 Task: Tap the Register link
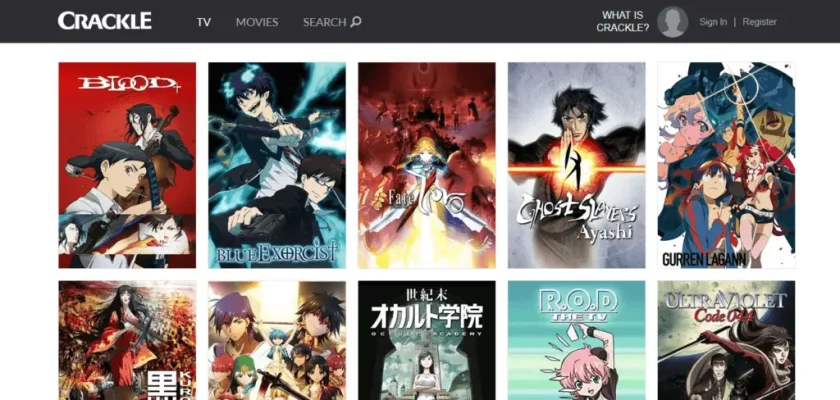pyautogui.click(x=759, y=22)
